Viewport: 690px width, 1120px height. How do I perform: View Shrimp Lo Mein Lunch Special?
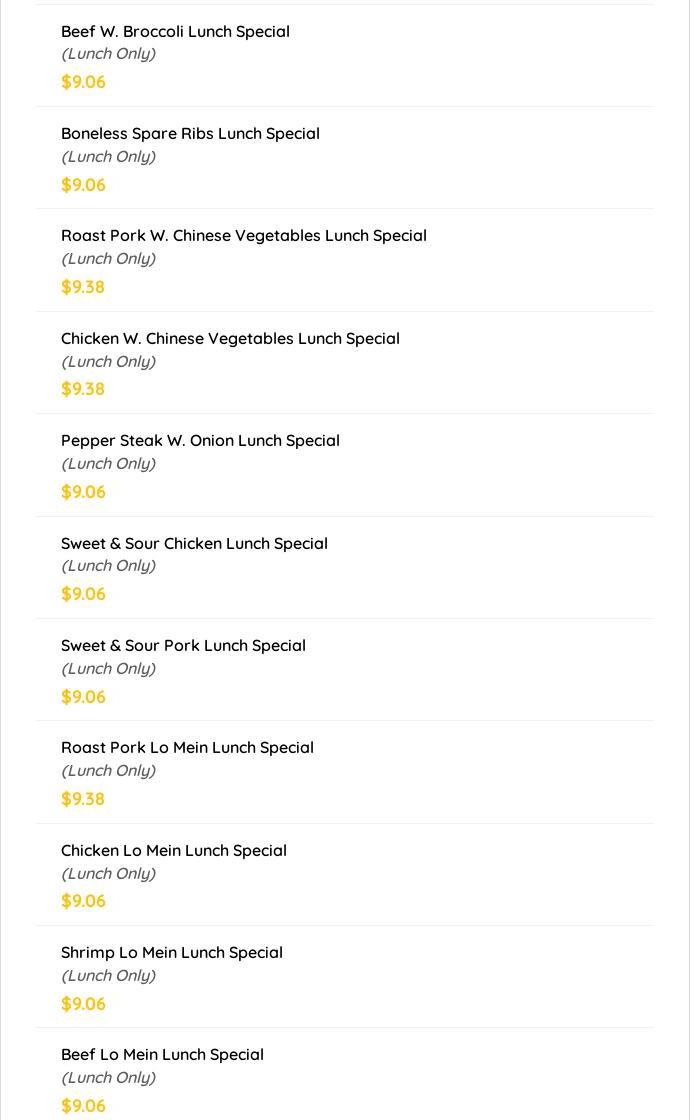coord(172,953)
